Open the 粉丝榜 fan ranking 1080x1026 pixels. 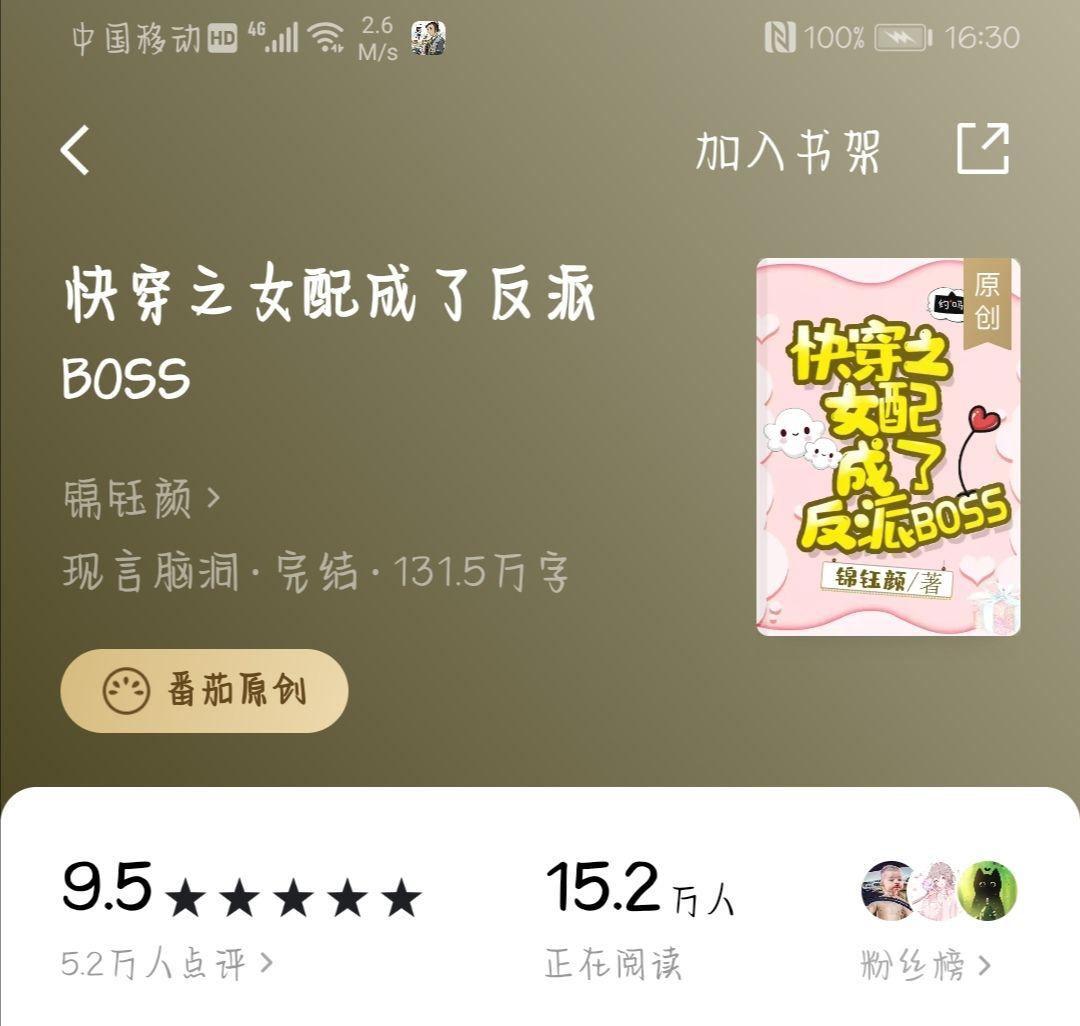(x=925, y=965)
